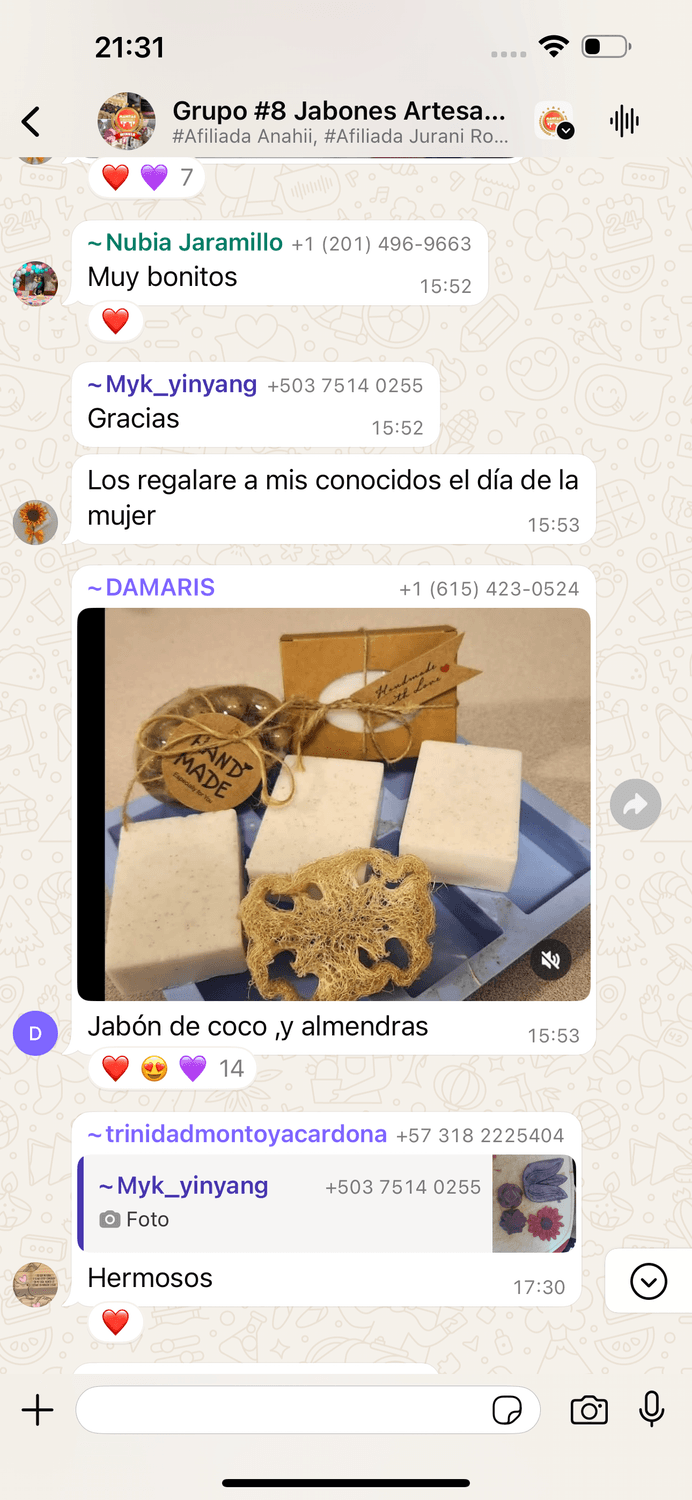Record a voice message
The image size is (692, 1500).
click(651, 1410)
